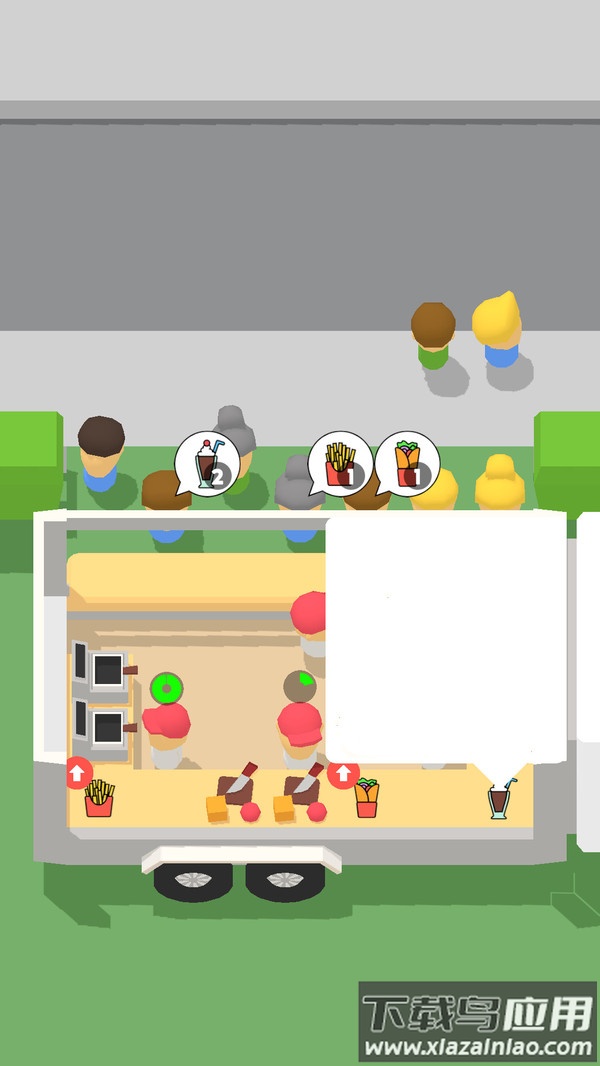Select the milkshake on the counter
The image size is (600, 1066).
tap(499, 800)
